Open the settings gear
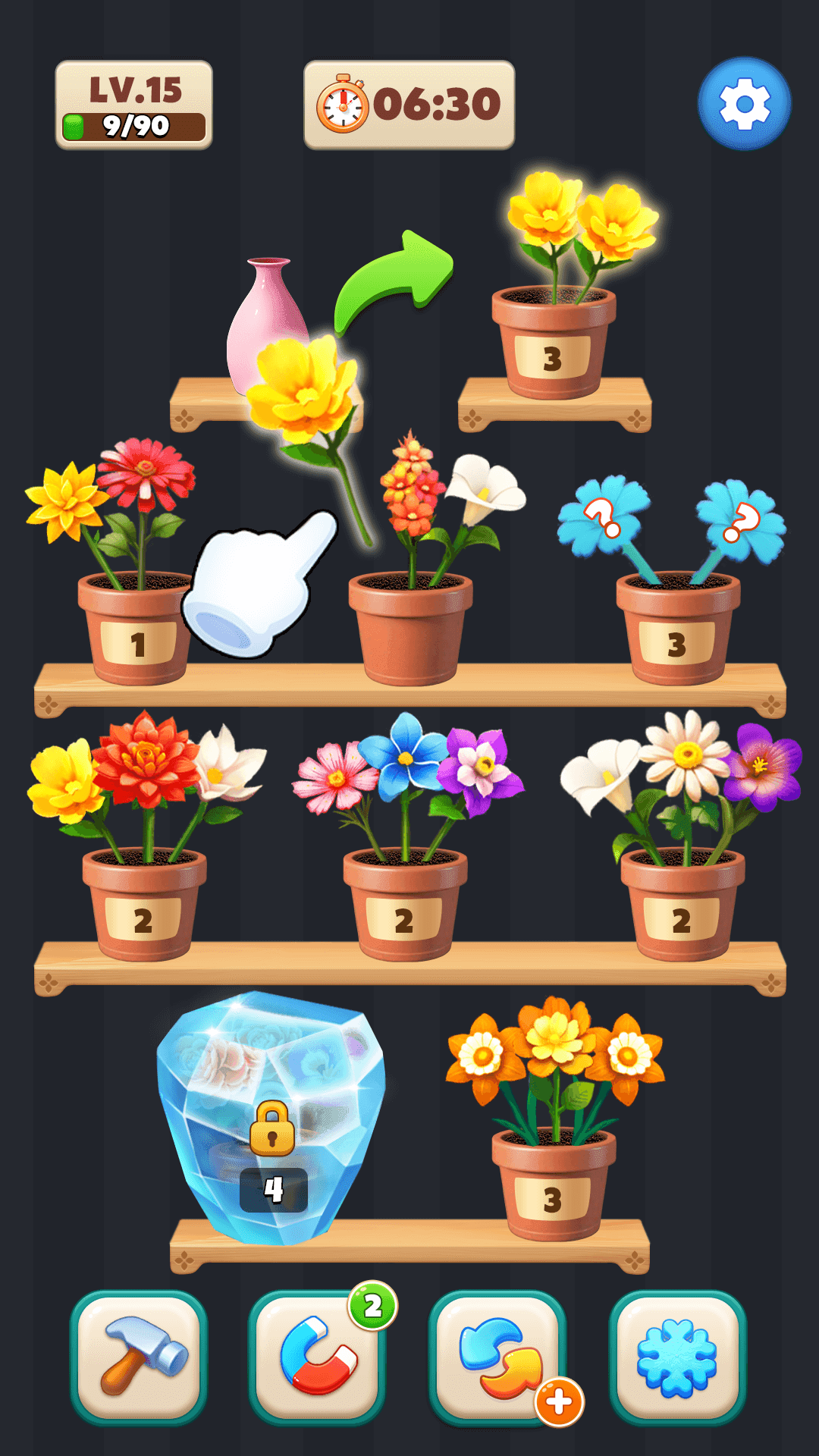This screenshot has width=819, height=1456. [x=744, y=104]
